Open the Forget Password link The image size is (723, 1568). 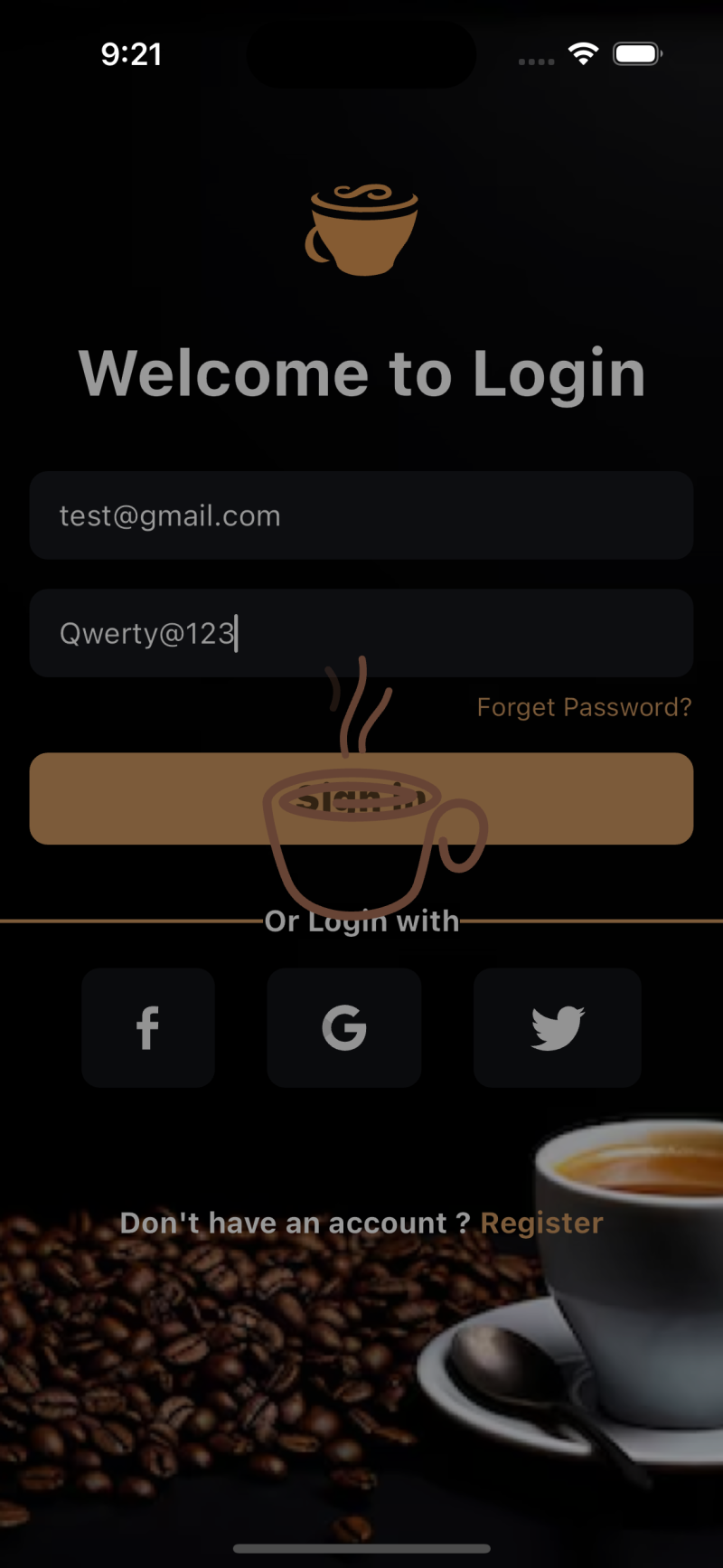coord(584,707)
